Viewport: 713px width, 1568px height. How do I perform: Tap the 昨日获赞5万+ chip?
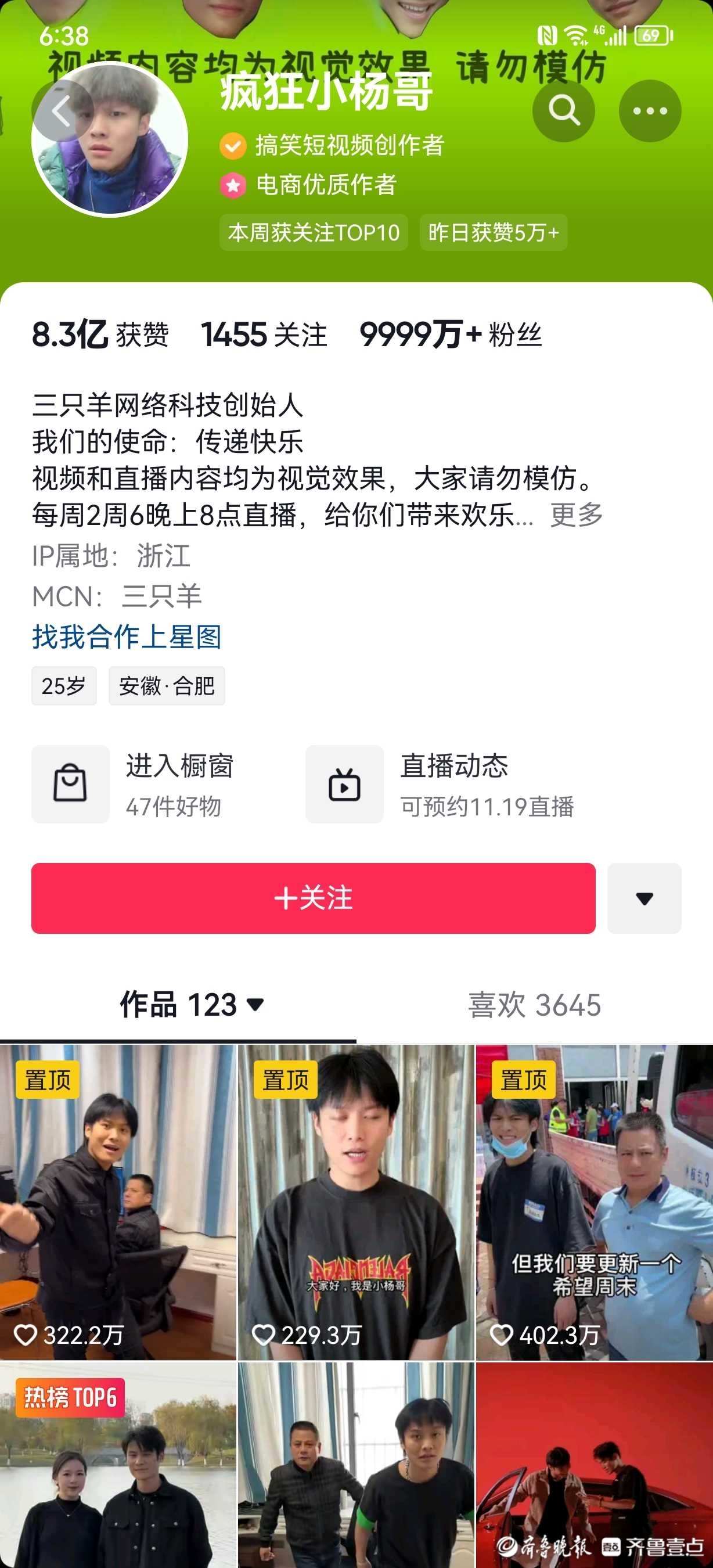(x=493, y=232)
